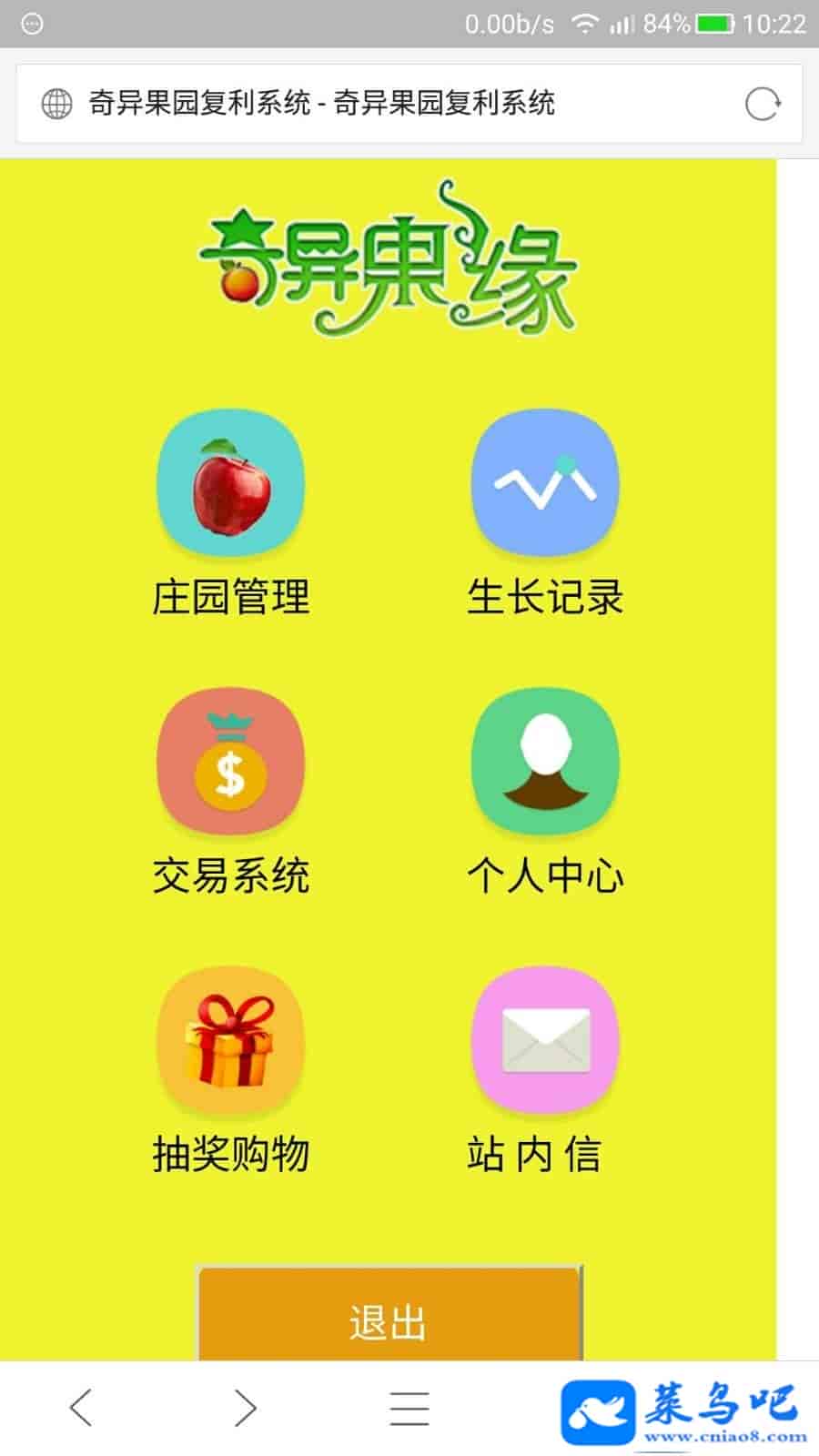
Task: Open 交易系统 trading system
Action: click(x=231, y=763)
